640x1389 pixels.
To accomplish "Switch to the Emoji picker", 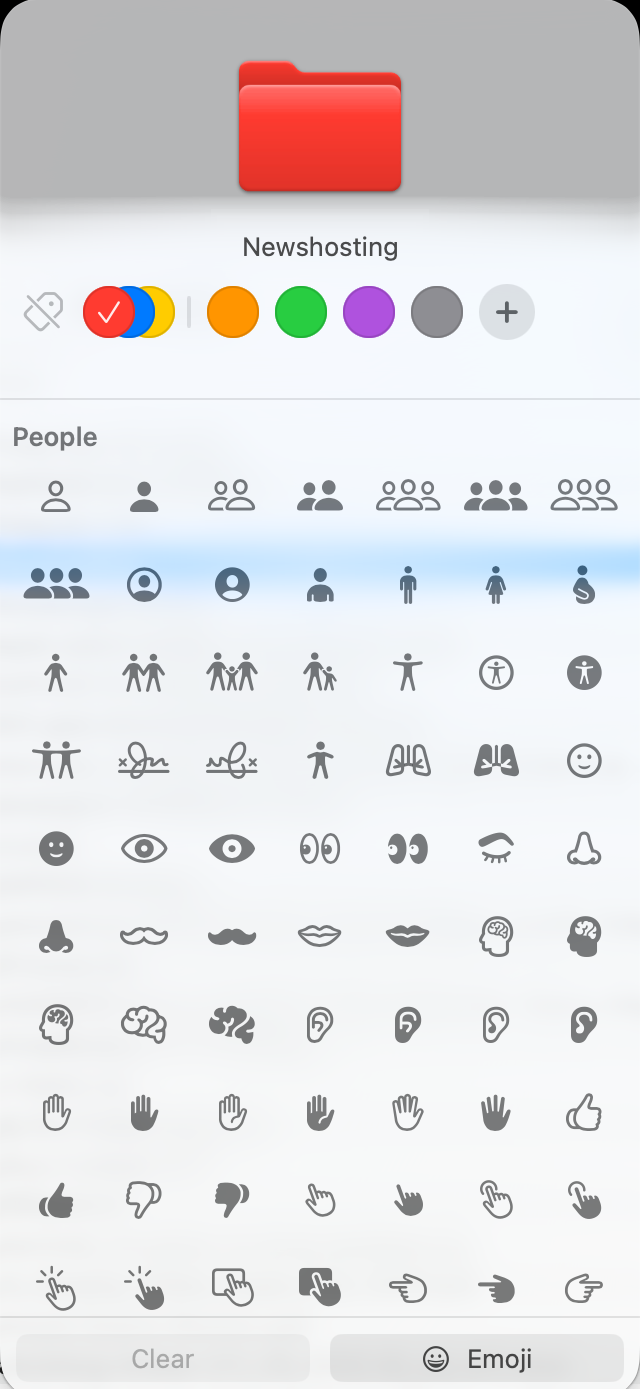I will coord(477,1359).
